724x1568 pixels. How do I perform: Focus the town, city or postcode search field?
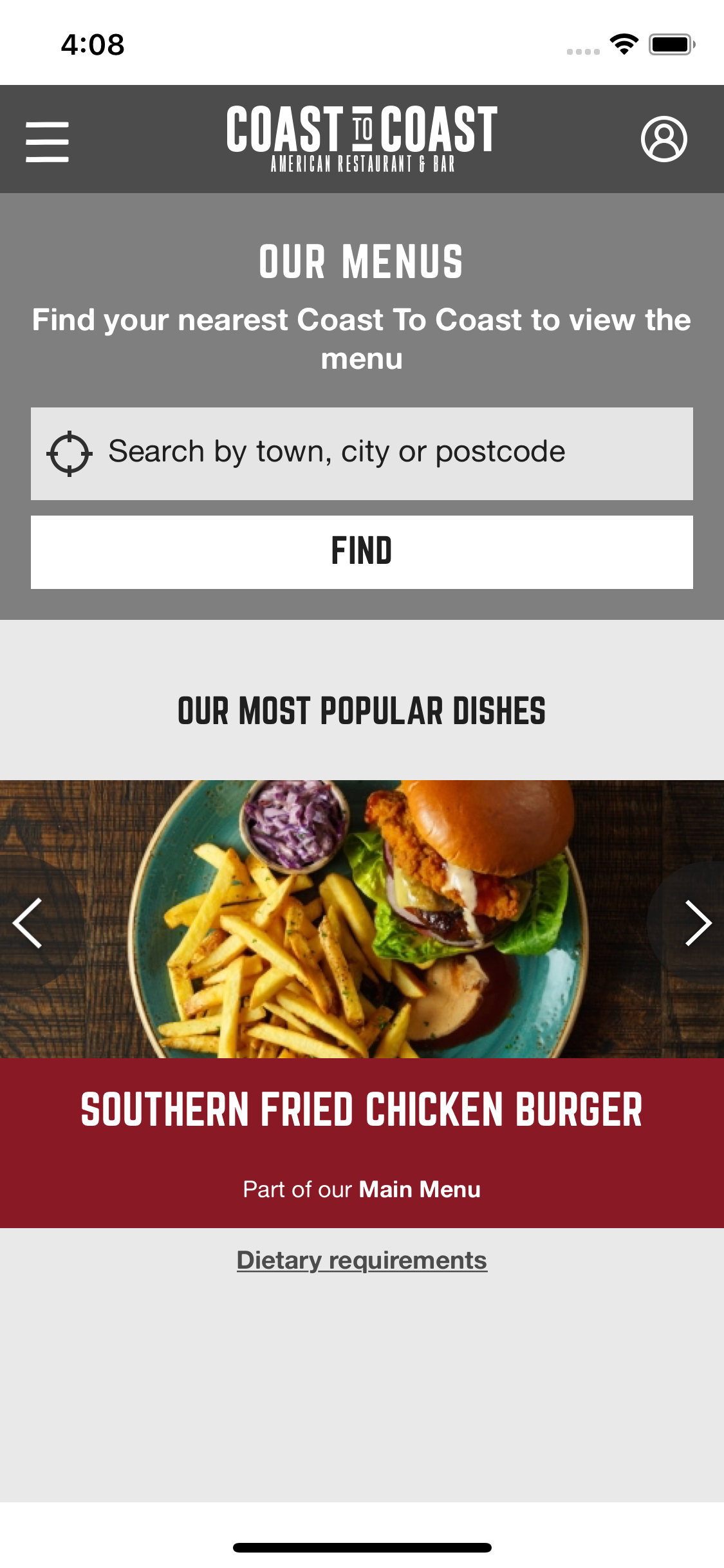point(386,453)
